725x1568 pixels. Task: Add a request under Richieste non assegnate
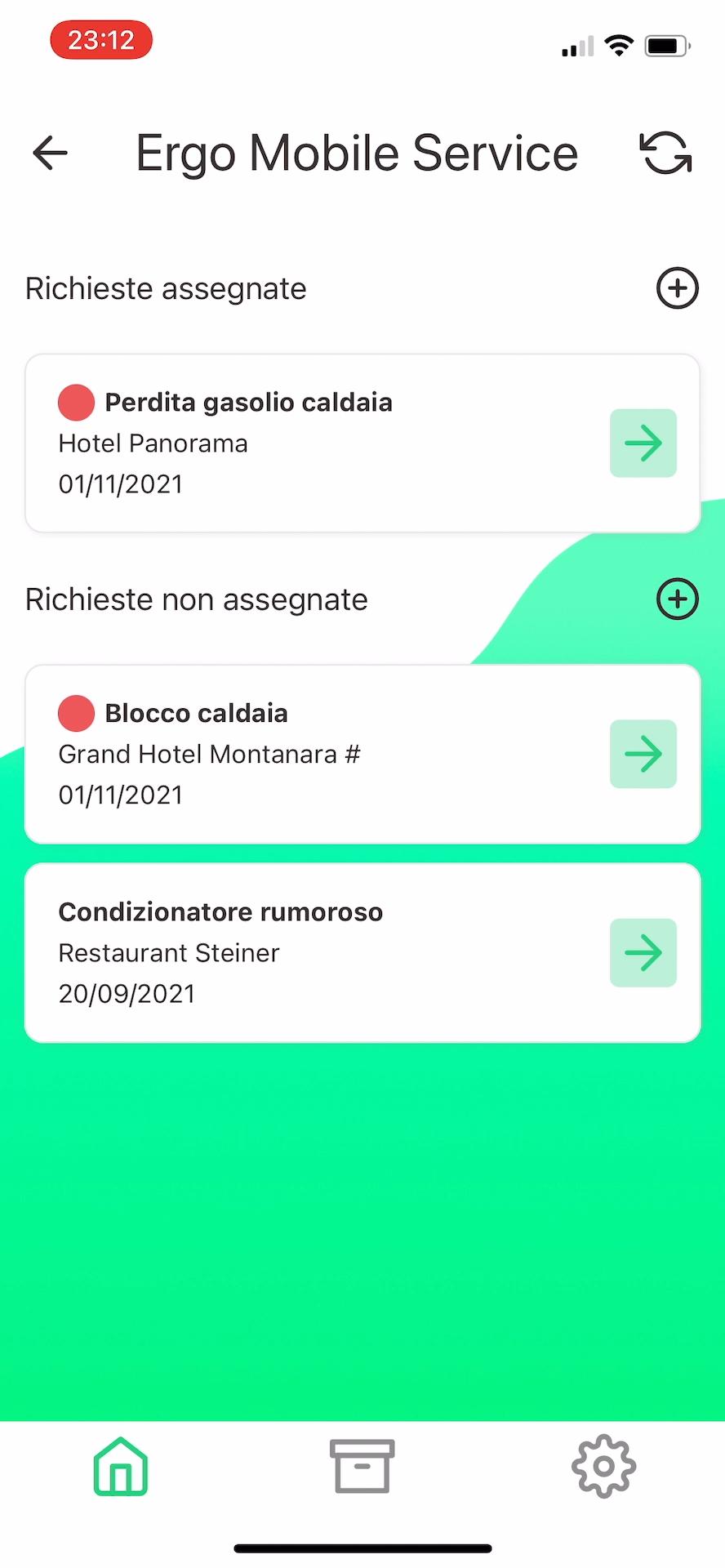[678, 599]
